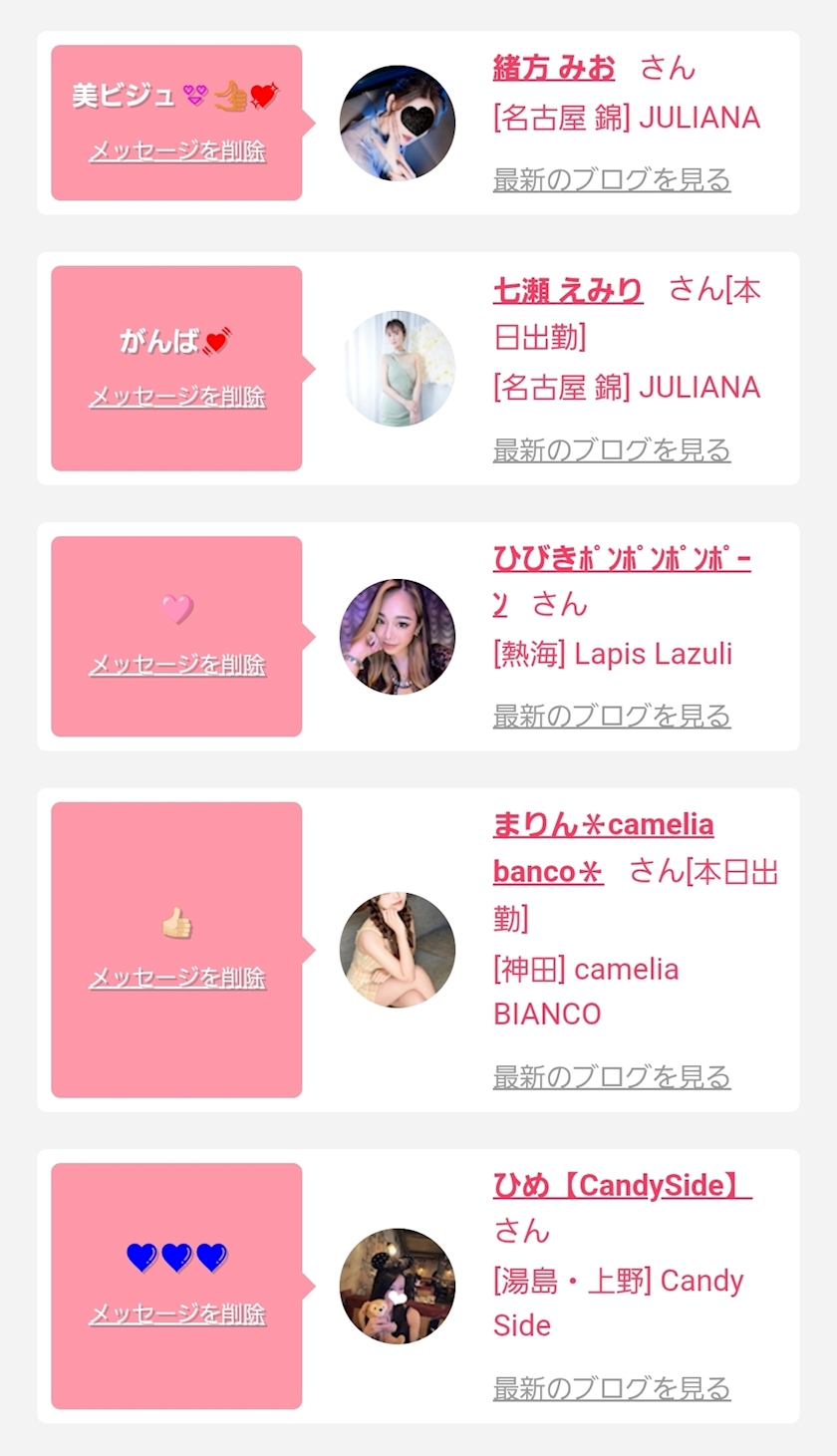
Task: Delete the がんば message
Action: tap(177, 397)
